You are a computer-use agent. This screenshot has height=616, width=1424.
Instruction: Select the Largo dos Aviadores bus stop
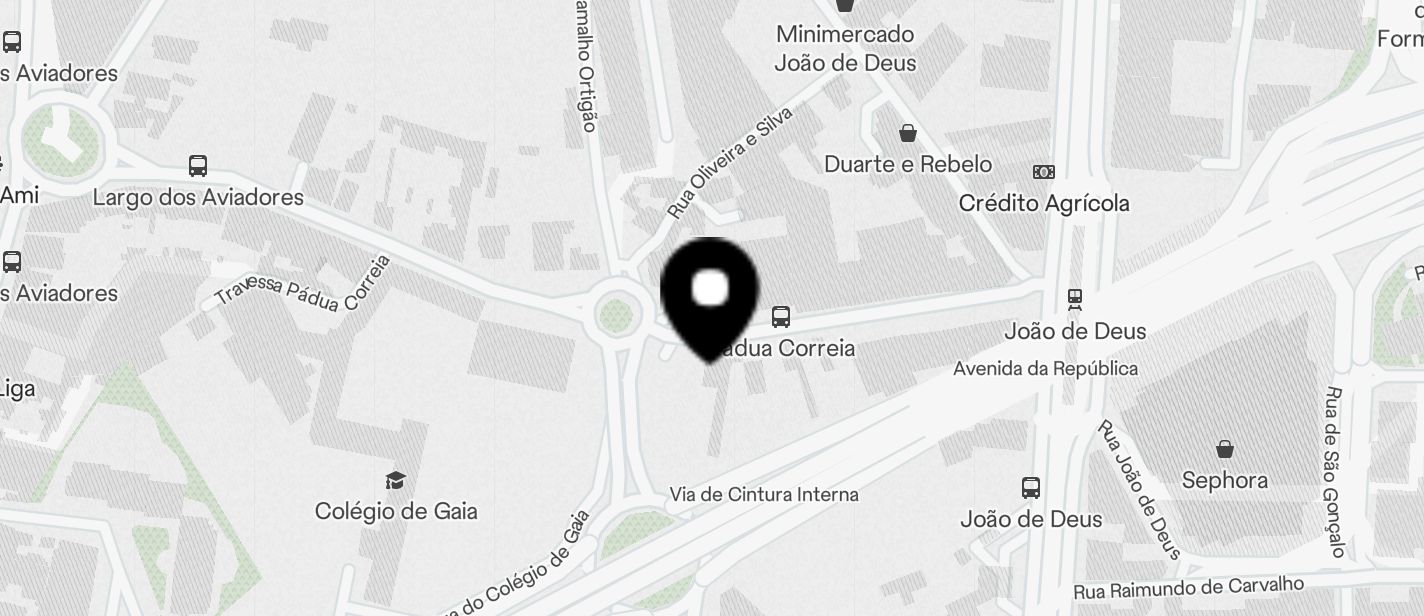click(x=198, y=166)
